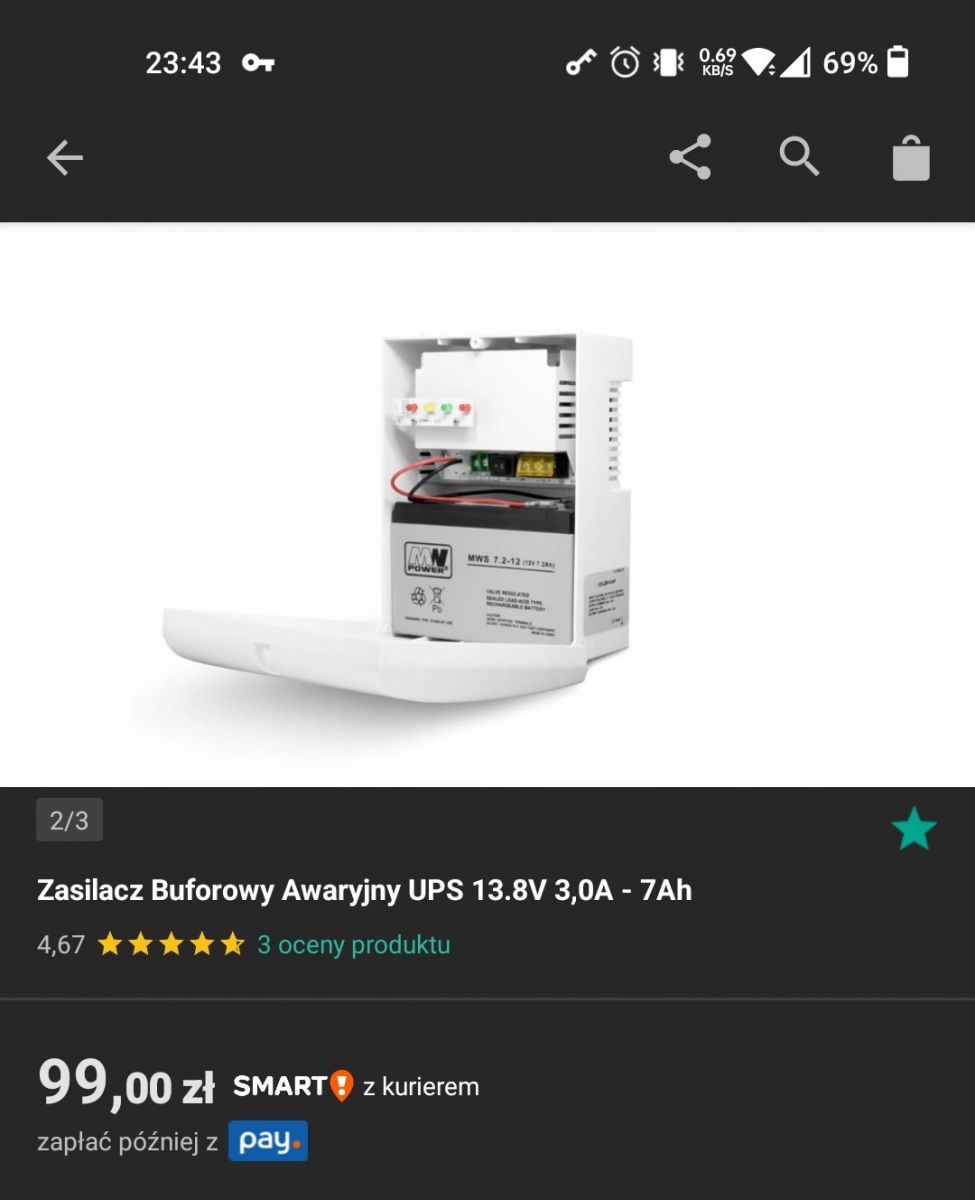Tap the 2/3 image counter to browse photos
The height and width of the screenshot is (1200, 975).
click(68, 820)
